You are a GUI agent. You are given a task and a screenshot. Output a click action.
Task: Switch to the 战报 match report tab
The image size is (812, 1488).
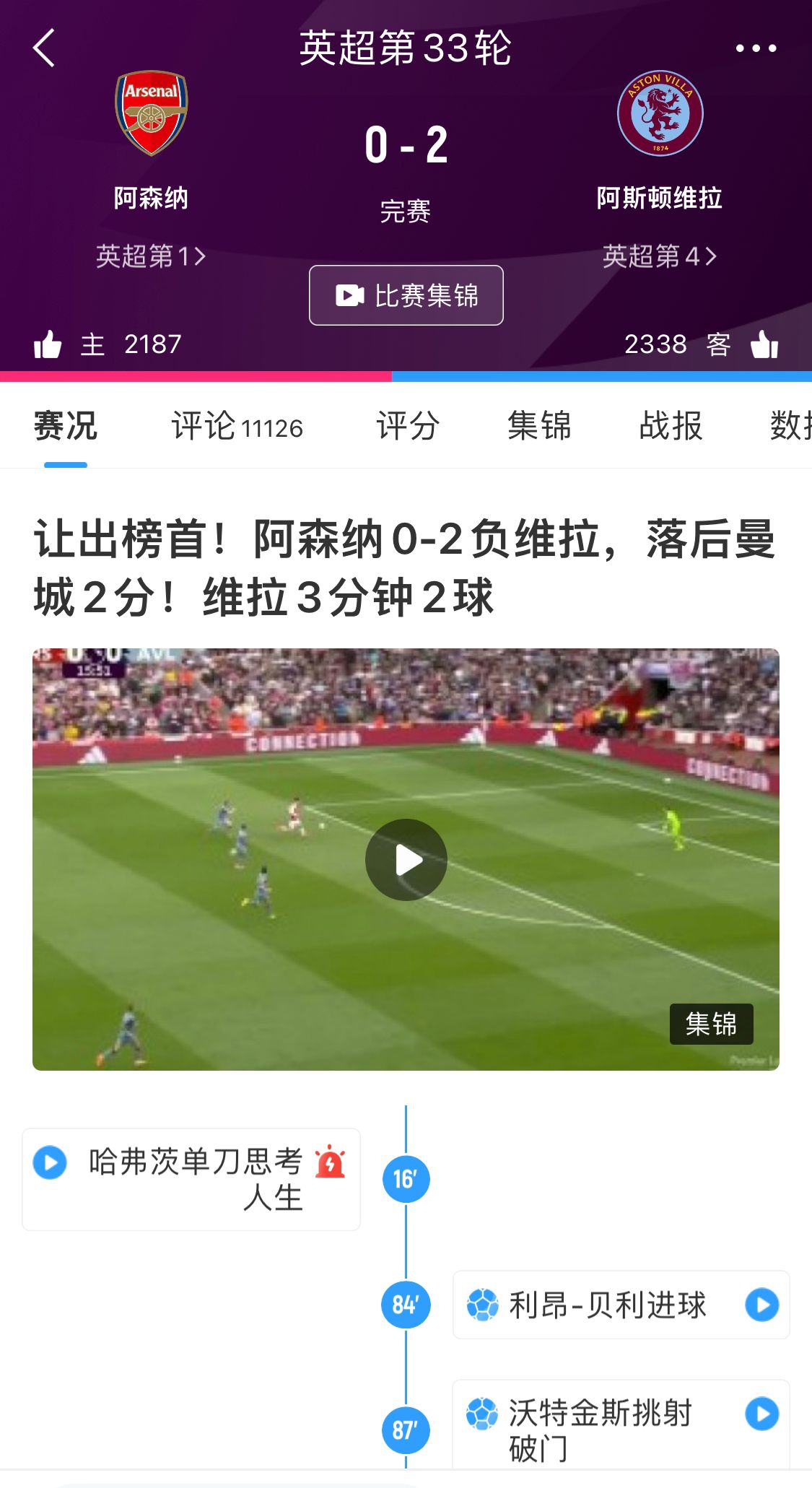point(671,426)
